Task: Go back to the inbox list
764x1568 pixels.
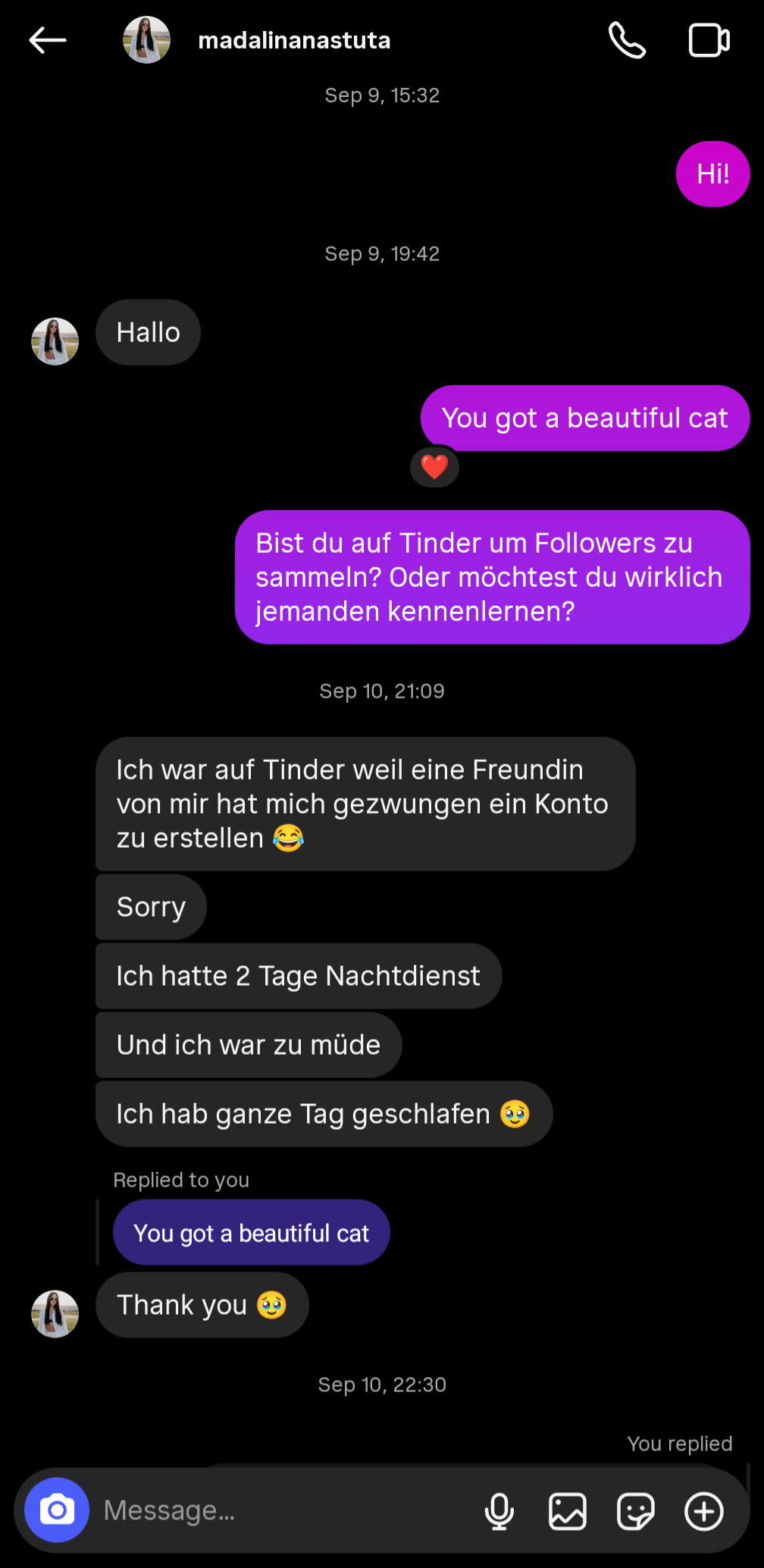Action: (48, 40)
